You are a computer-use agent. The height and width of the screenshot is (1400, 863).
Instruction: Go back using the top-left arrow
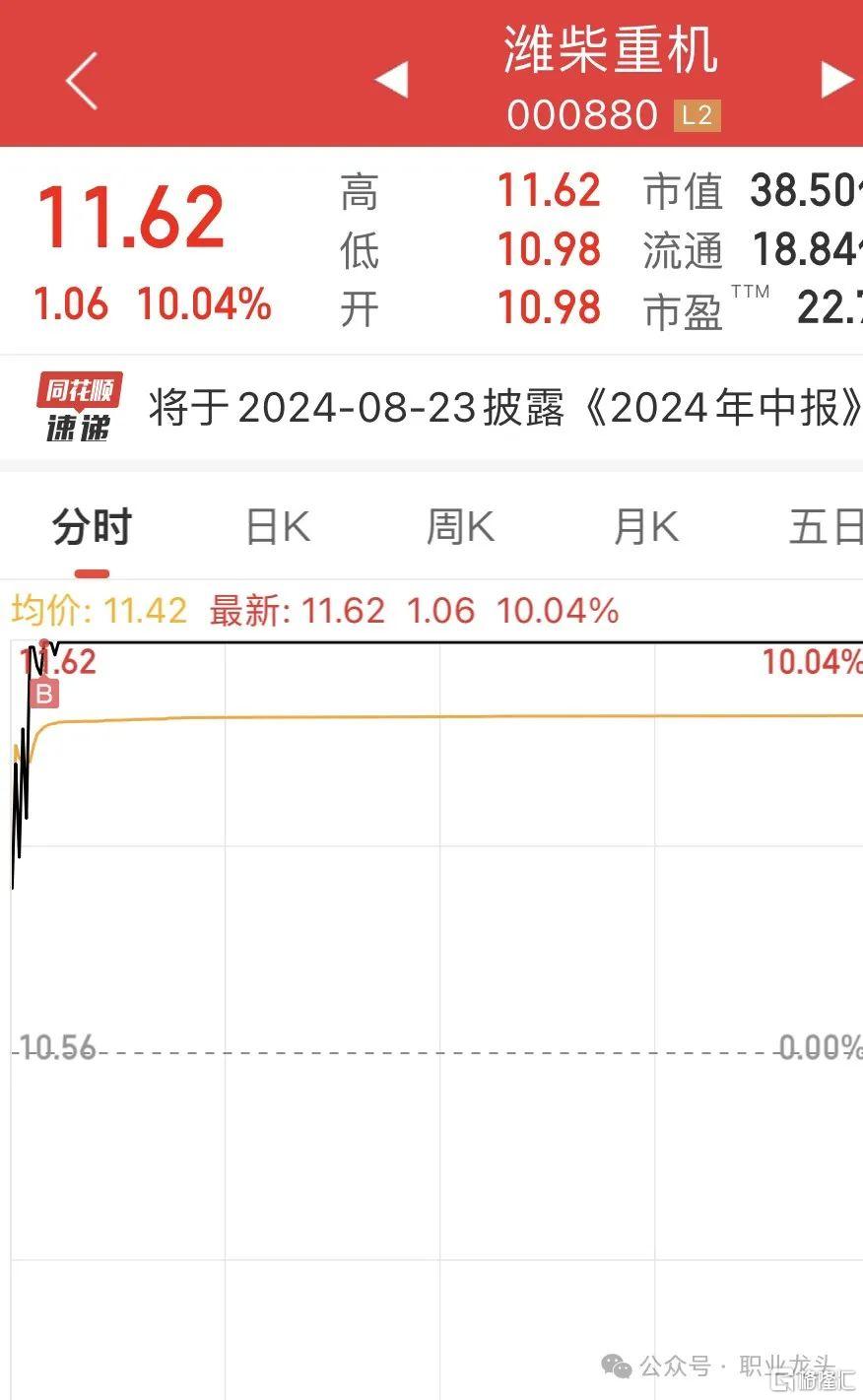point(81,80)
